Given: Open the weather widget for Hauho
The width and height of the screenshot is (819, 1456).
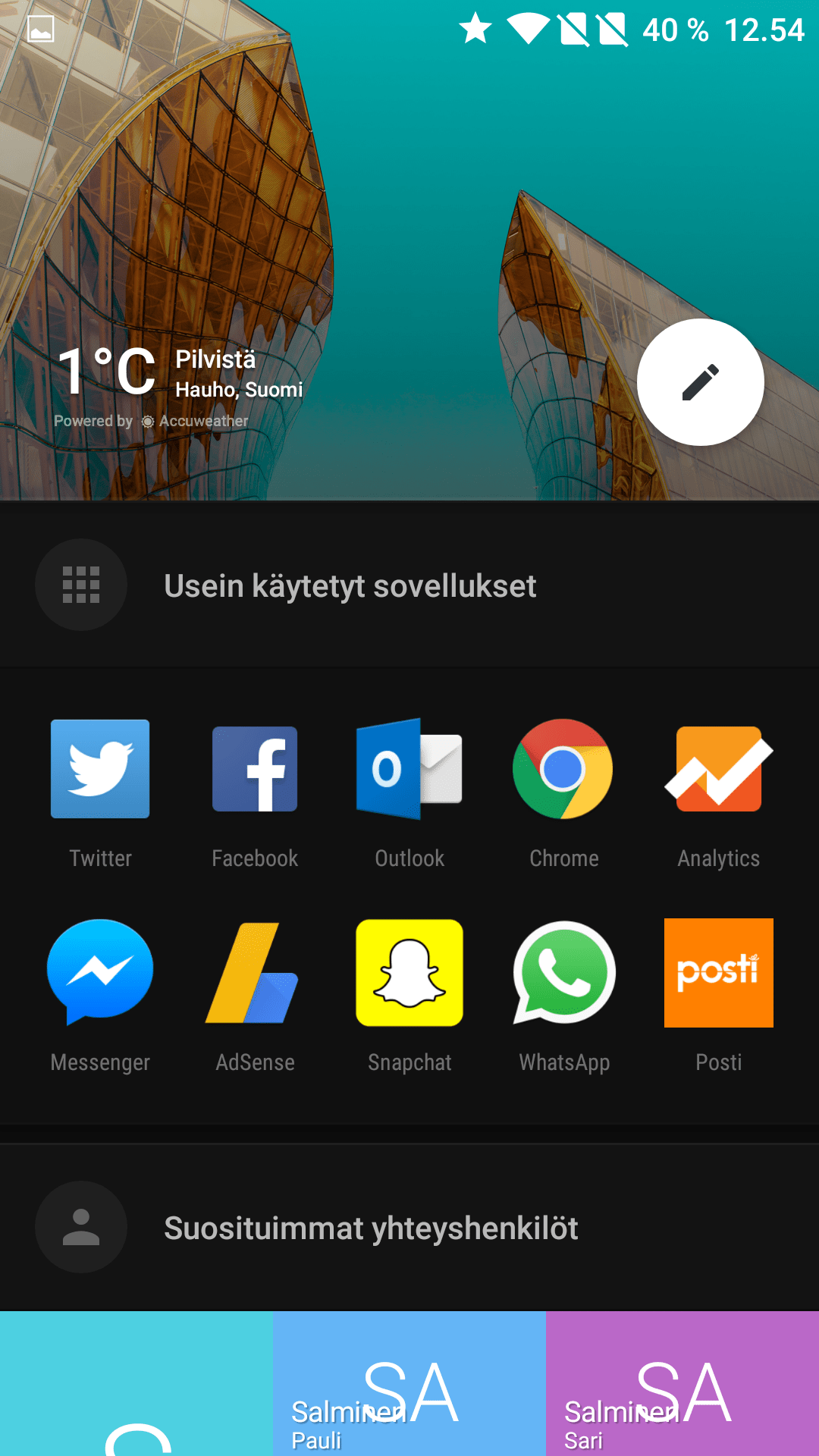Looking at the screenshot, I should (x=179, y=379).
